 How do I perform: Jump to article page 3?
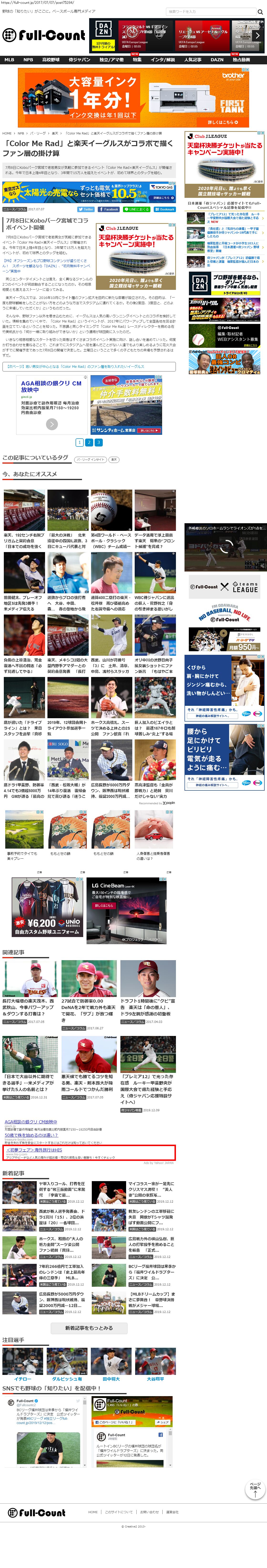point(98,442)
